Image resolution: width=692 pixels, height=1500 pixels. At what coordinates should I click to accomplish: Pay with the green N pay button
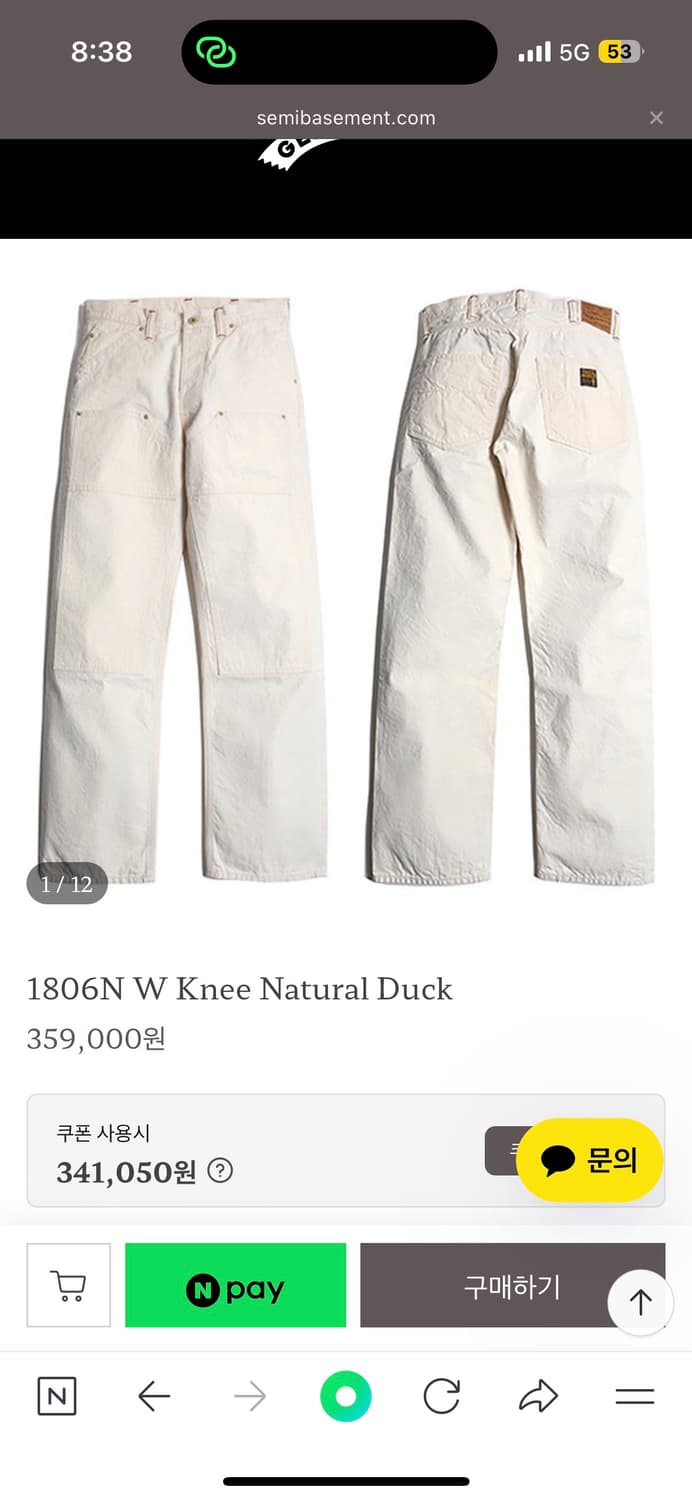[235, 1285]
